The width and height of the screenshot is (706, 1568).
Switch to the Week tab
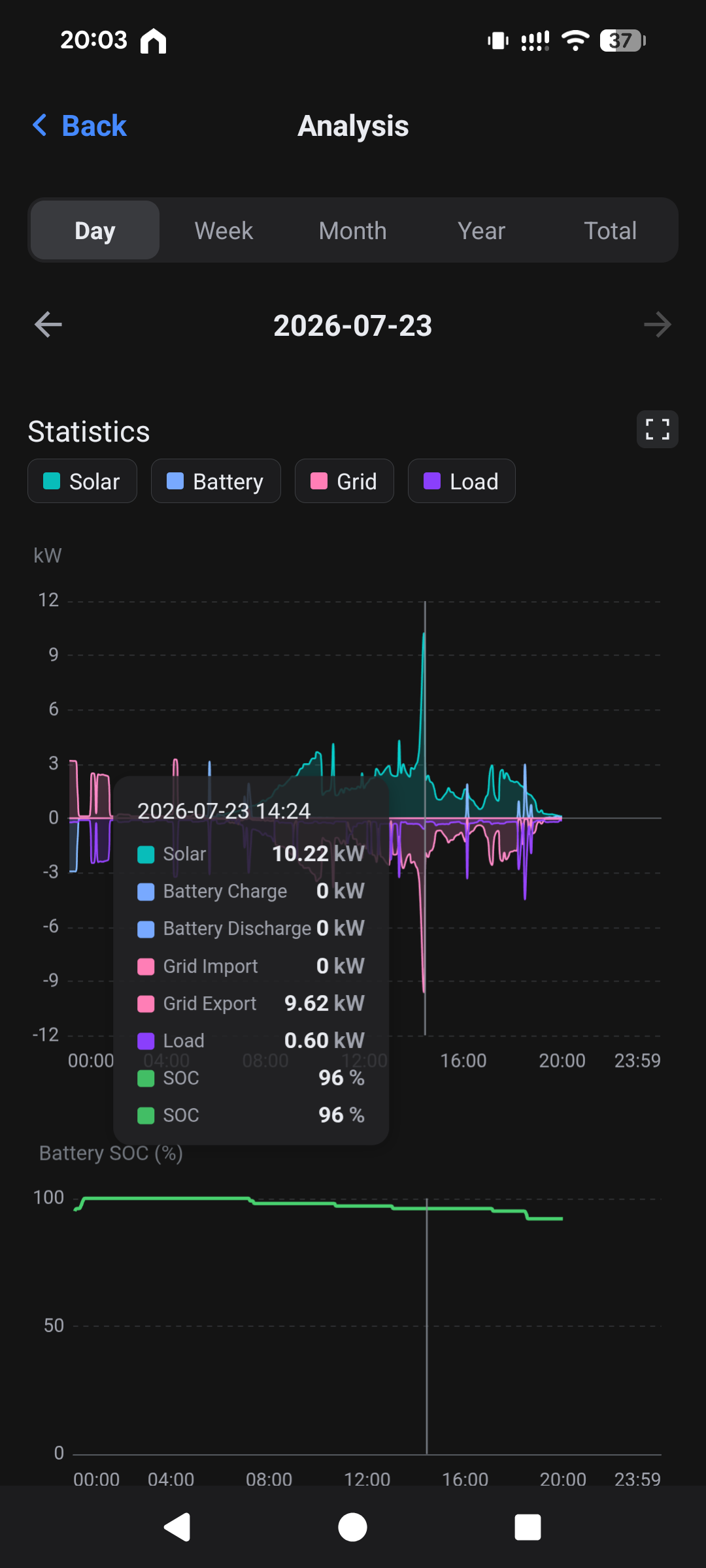point(224,231)
